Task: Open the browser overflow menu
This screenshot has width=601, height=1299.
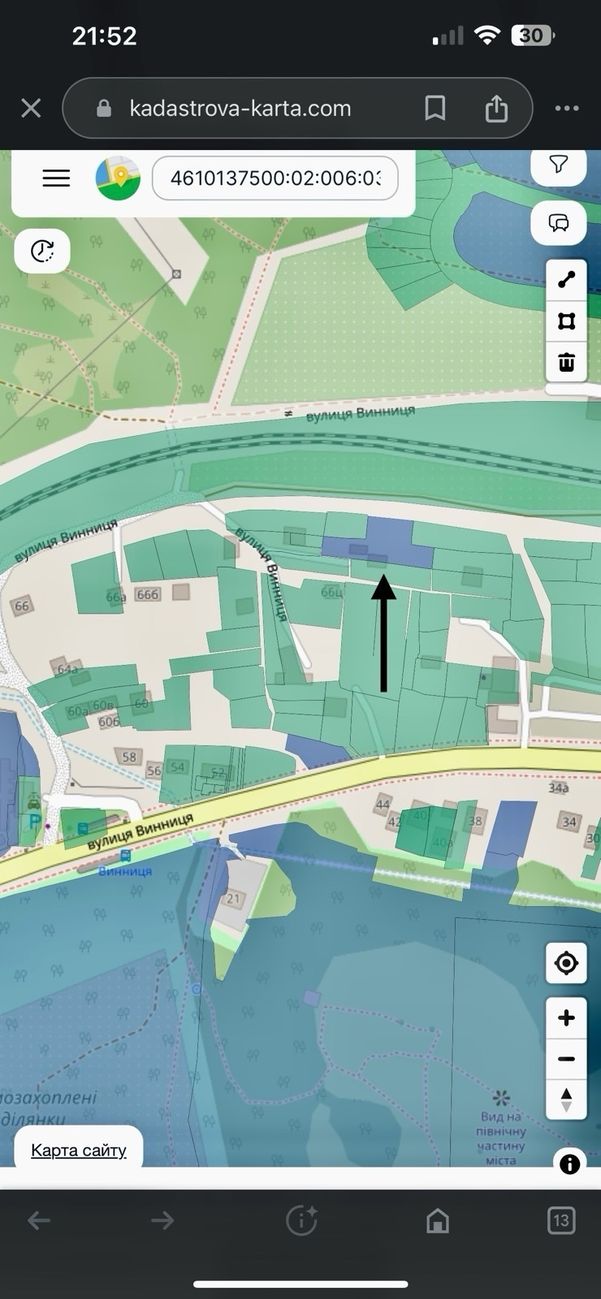Action: (566, 108)
